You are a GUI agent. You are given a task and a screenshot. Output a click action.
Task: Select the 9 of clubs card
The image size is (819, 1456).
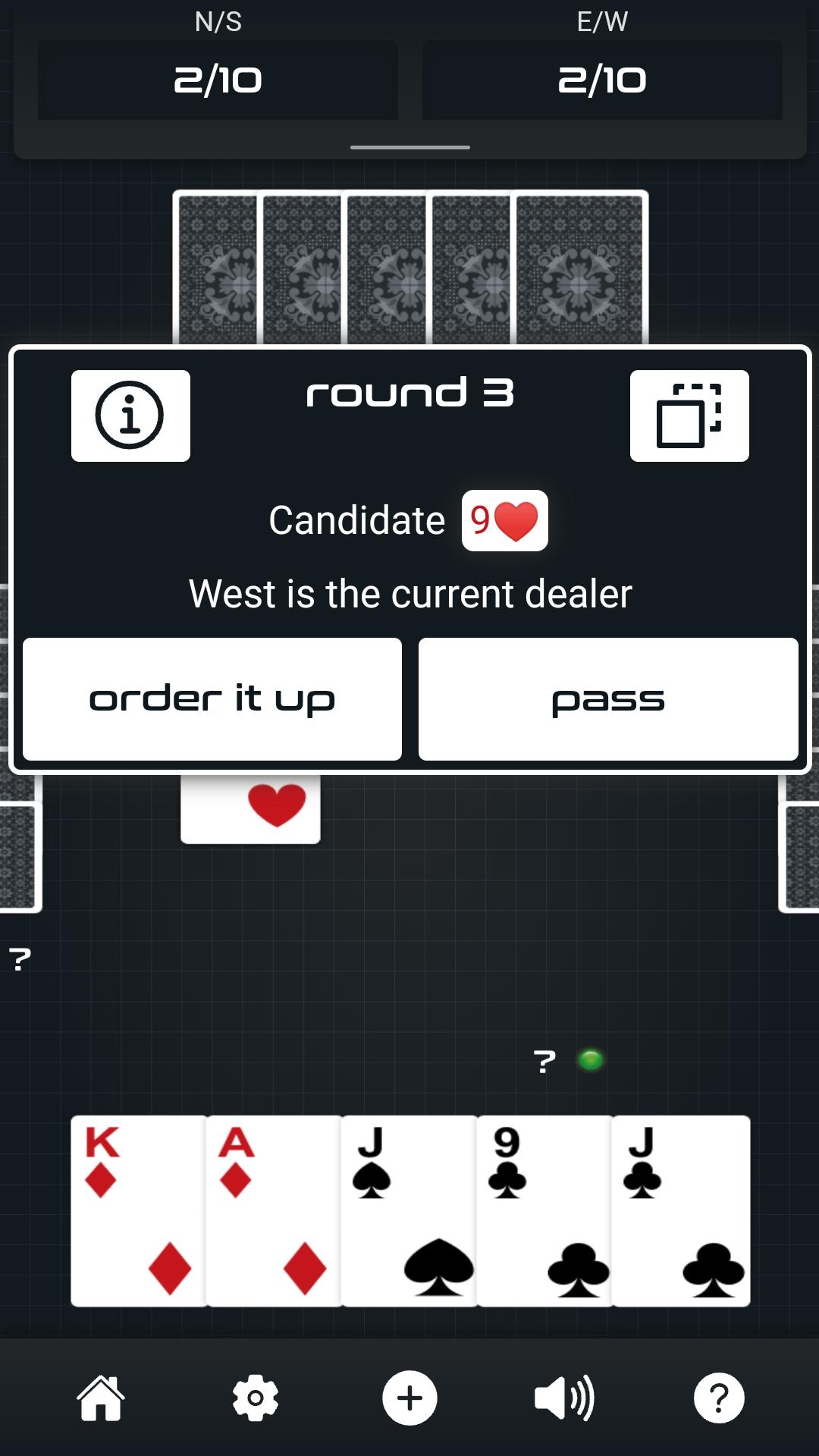[544, 1210]
